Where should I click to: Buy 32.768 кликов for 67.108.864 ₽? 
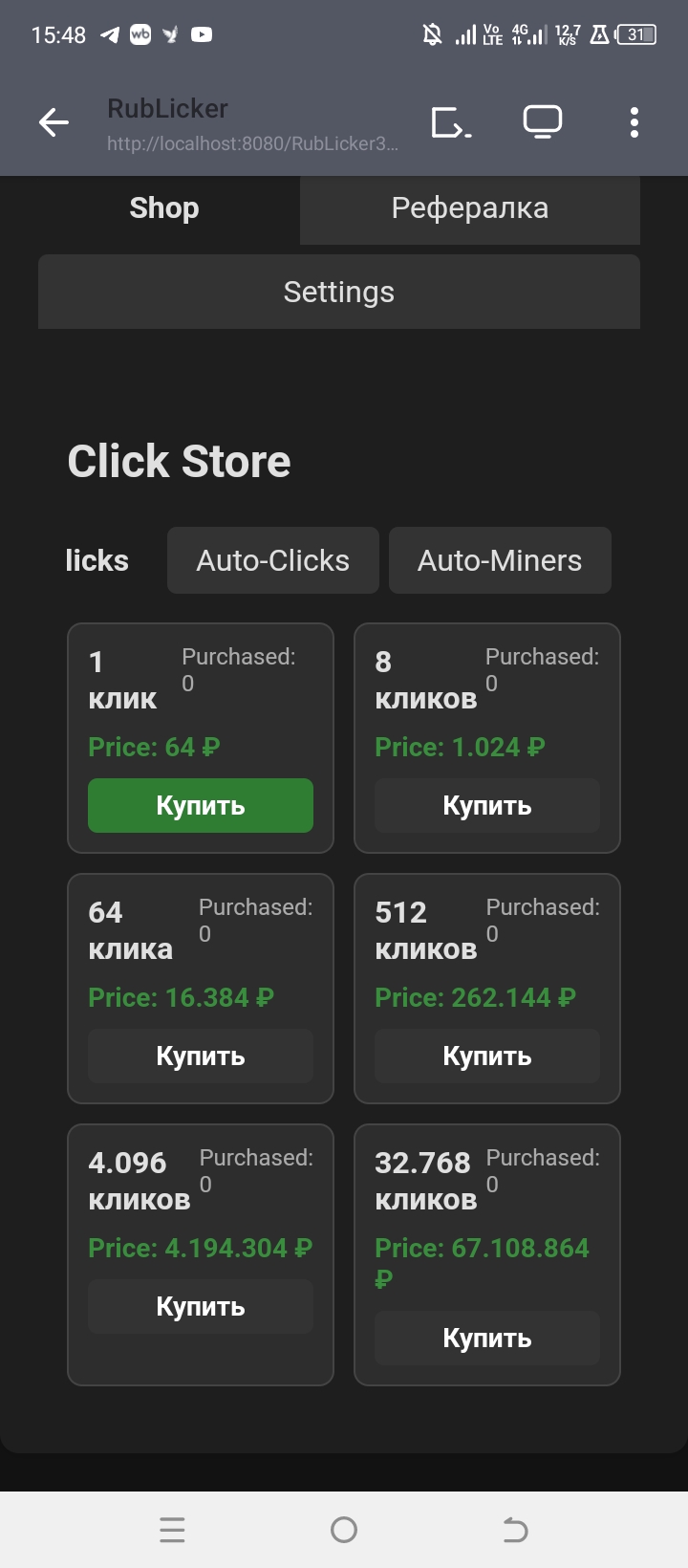[486, 1338]
